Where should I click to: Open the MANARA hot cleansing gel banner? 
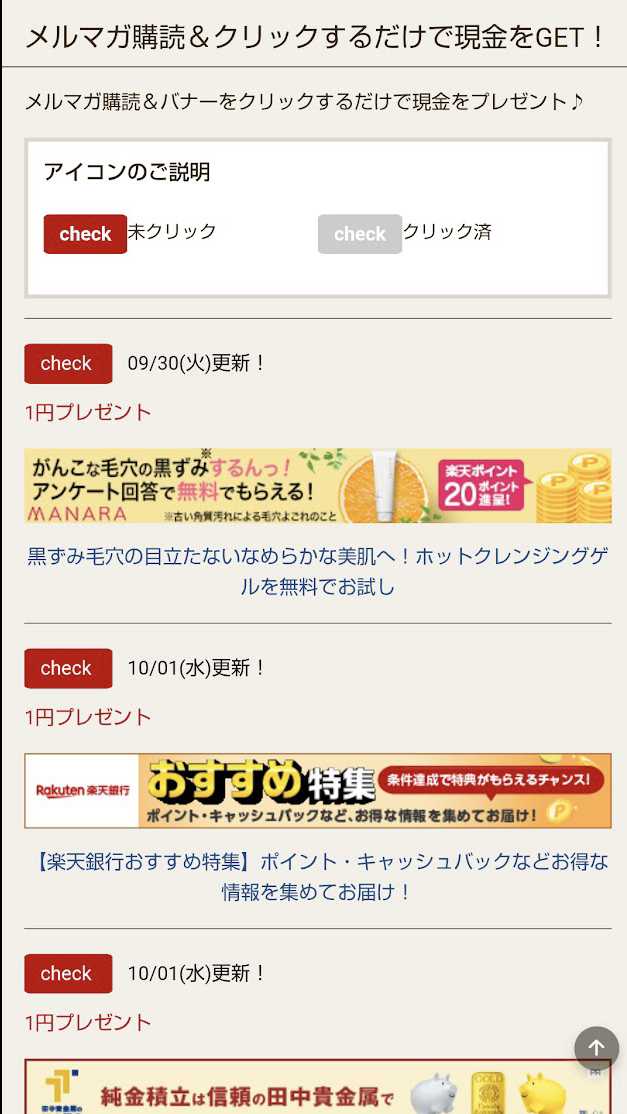click(318, 486)
